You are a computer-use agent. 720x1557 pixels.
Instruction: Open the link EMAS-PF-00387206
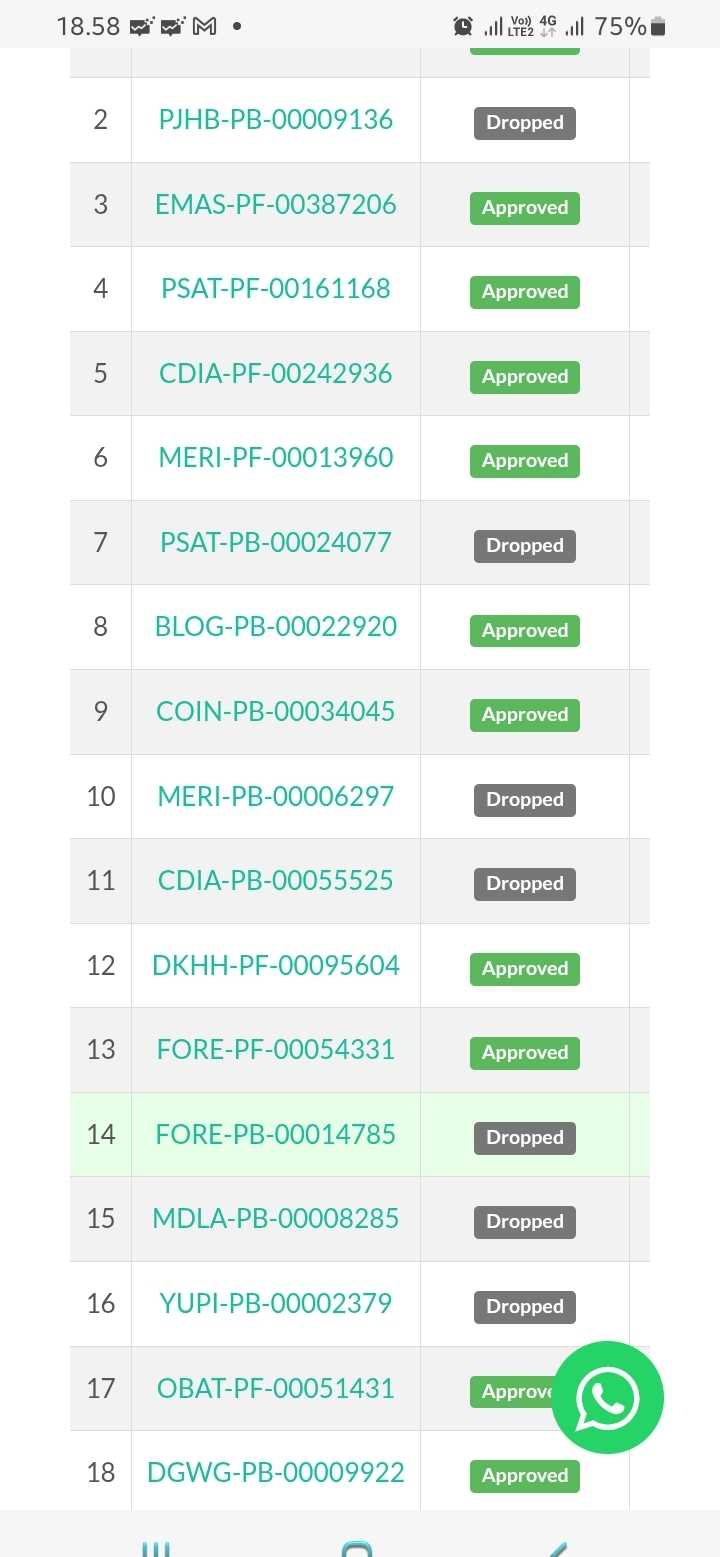coord(275,205)
